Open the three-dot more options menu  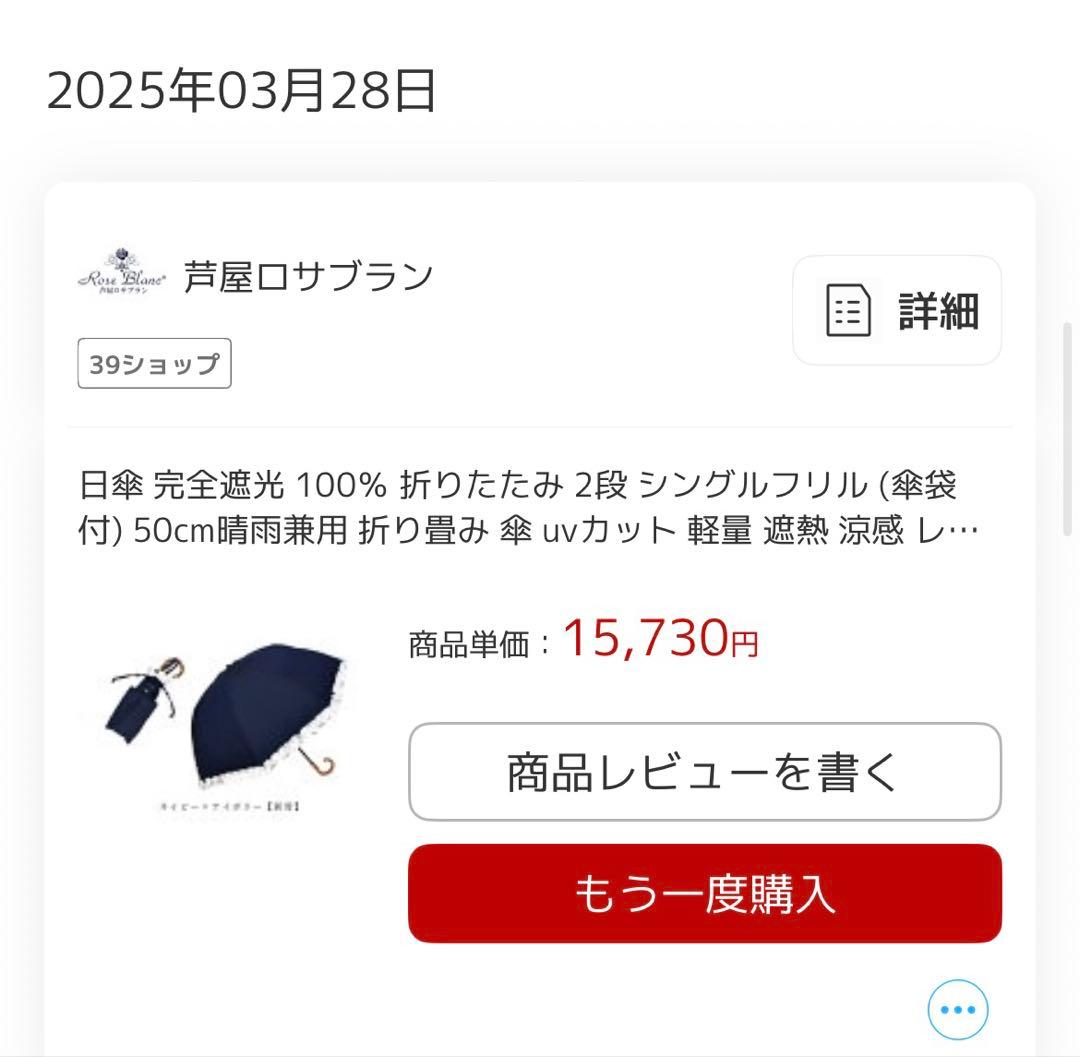coord(957,1009)
